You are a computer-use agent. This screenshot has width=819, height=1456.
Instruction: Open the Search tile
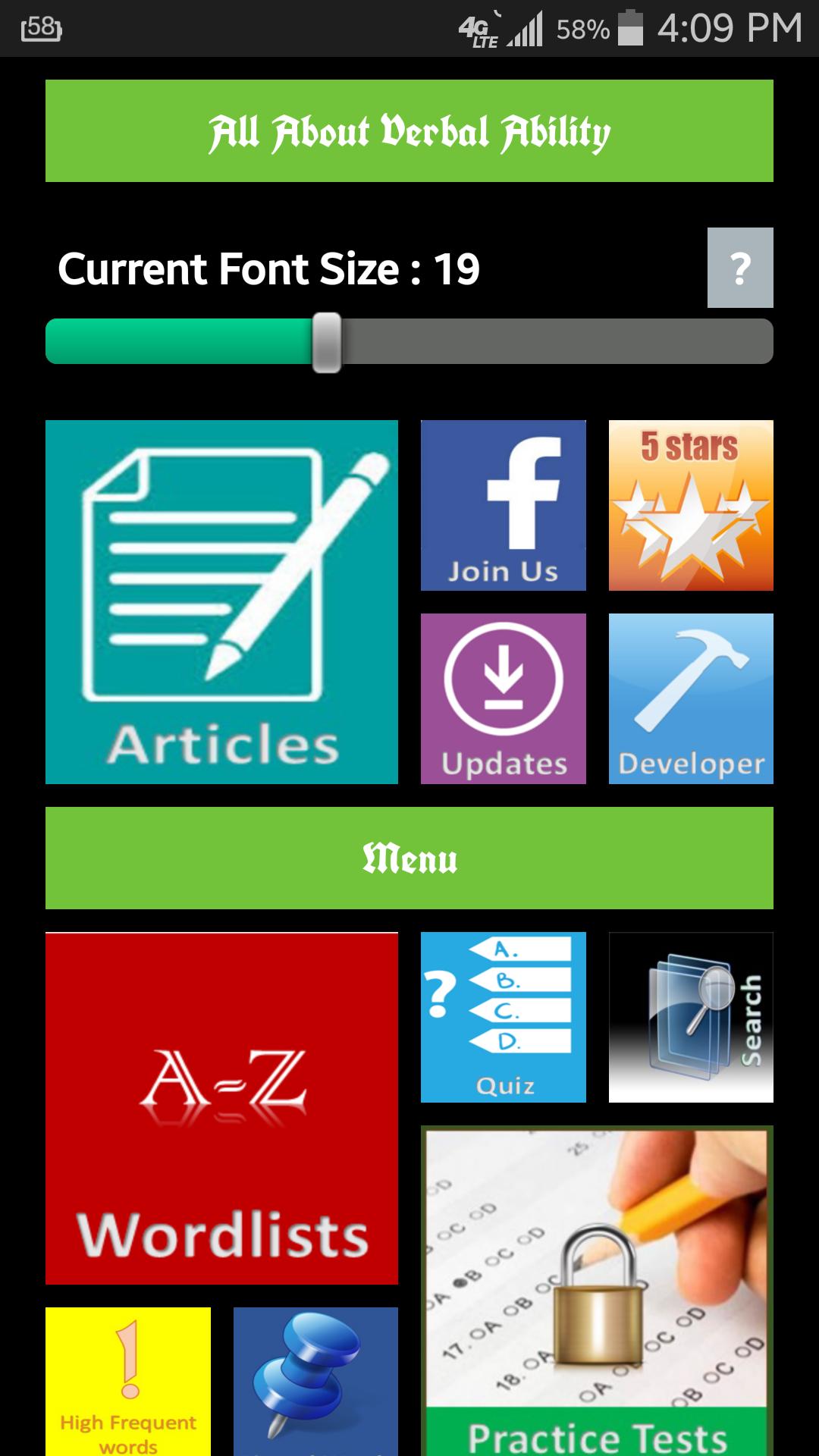point(691,1017)
